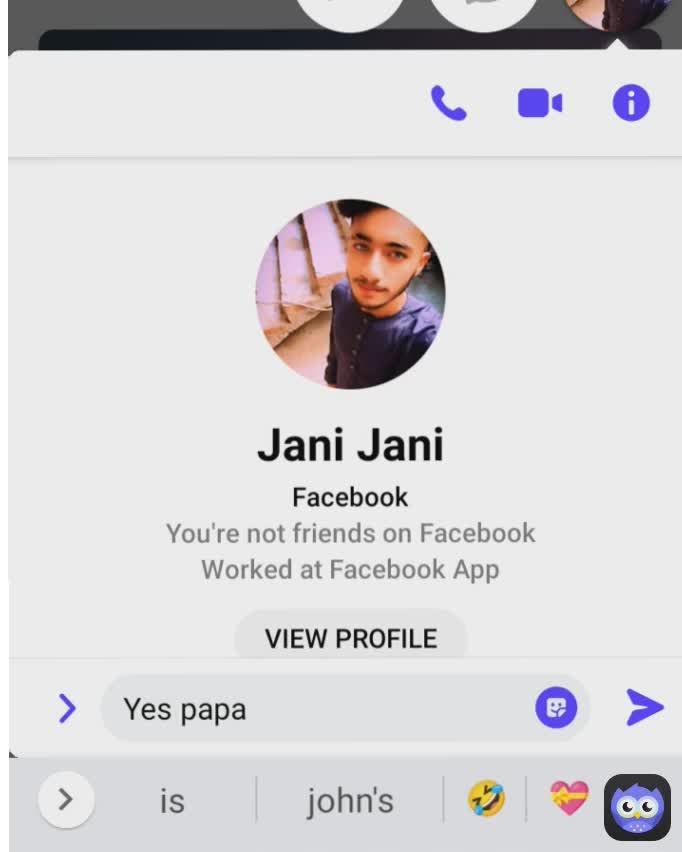Viewport: 682px width, 852px height.
Task: Open the sticker picker in message box
Action: (556, 709)
